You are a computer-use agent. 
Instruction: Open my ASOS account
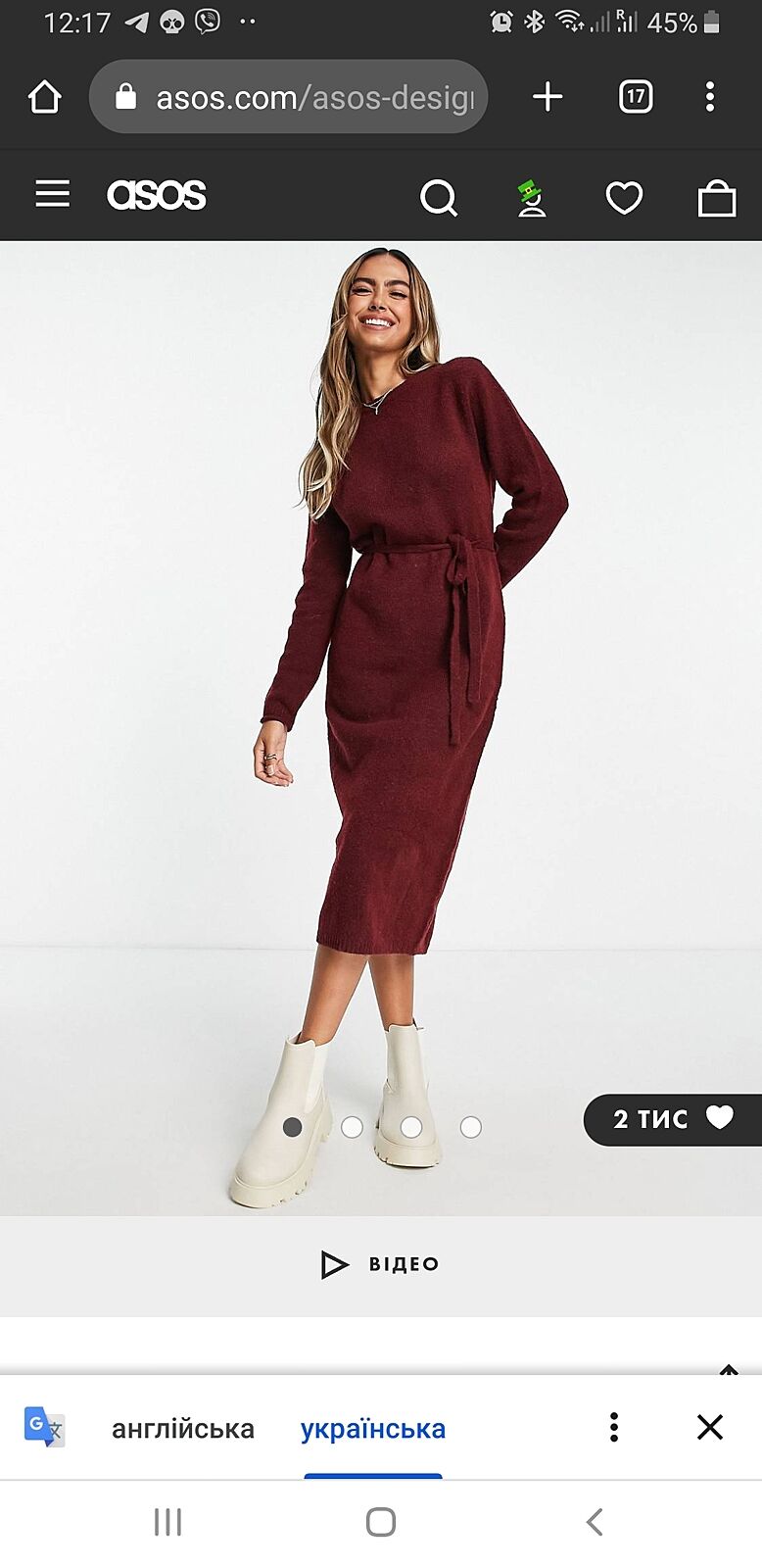(x=531, y=198)
